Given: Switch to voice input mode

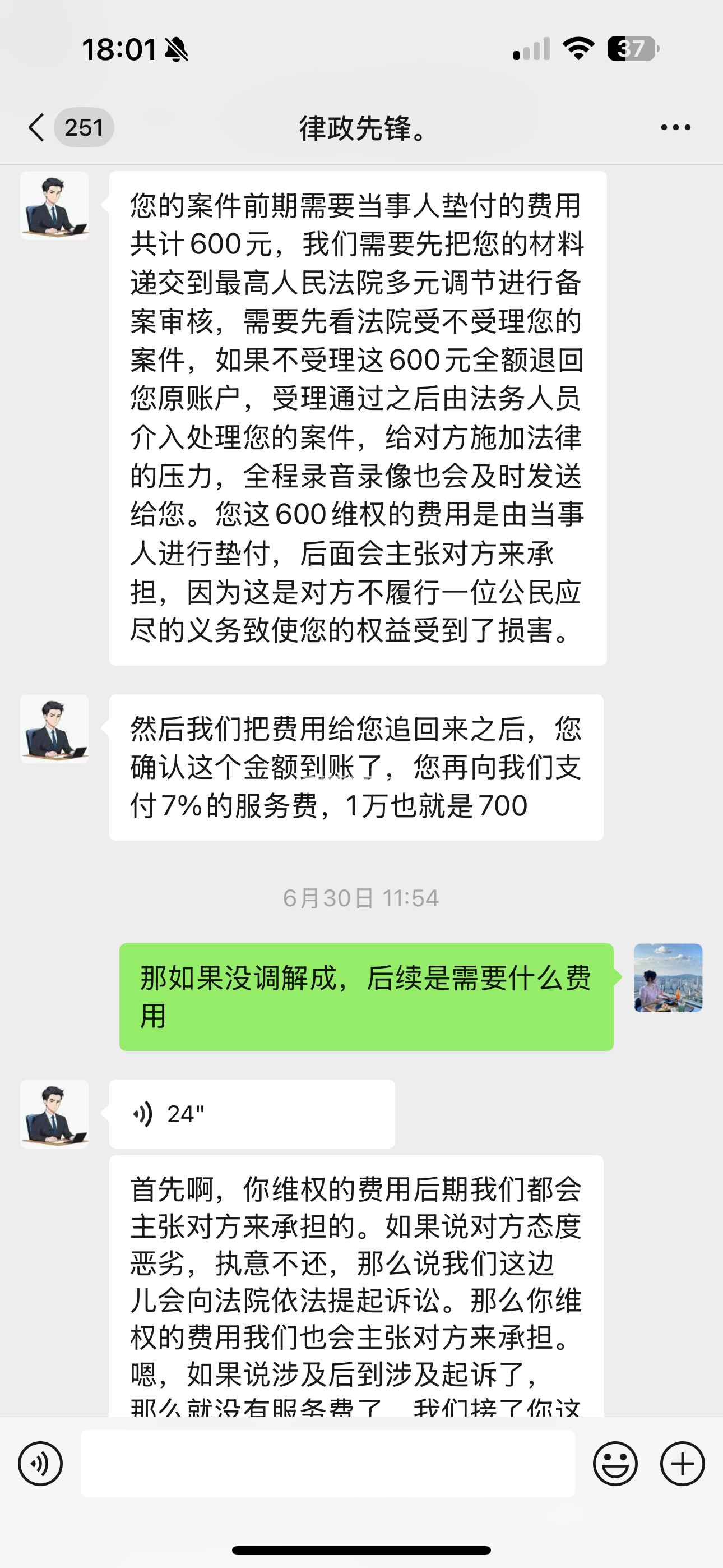Looking at the screenshot, I should (40, 1463).
